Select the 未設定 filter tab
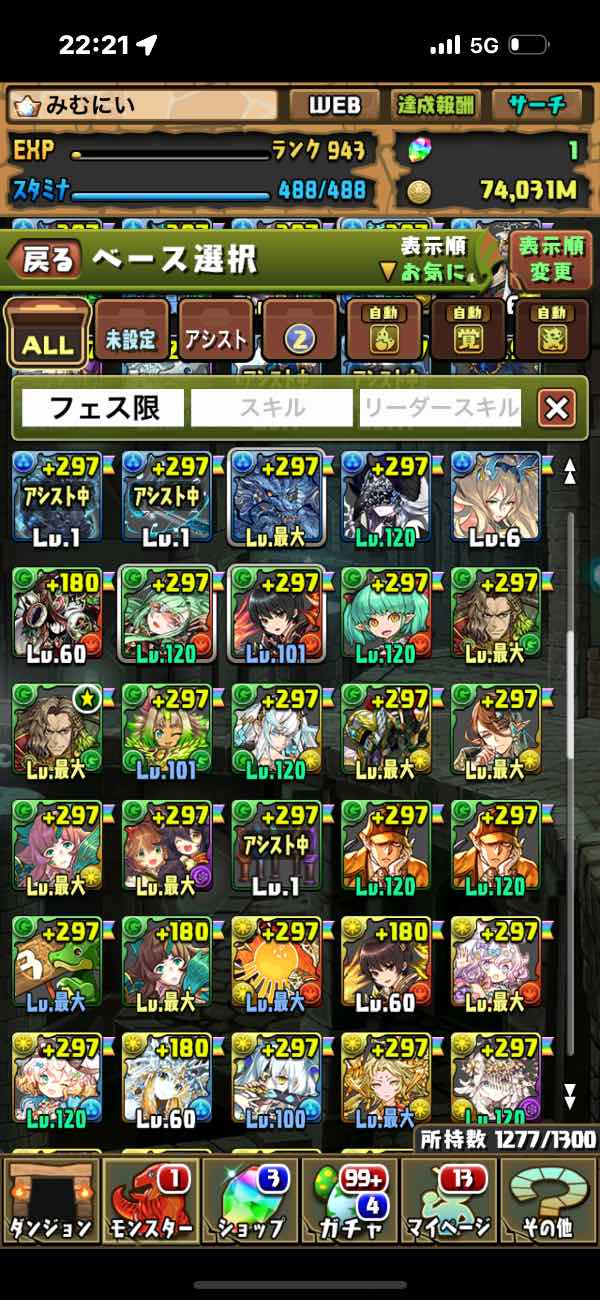 pos(132,337)
